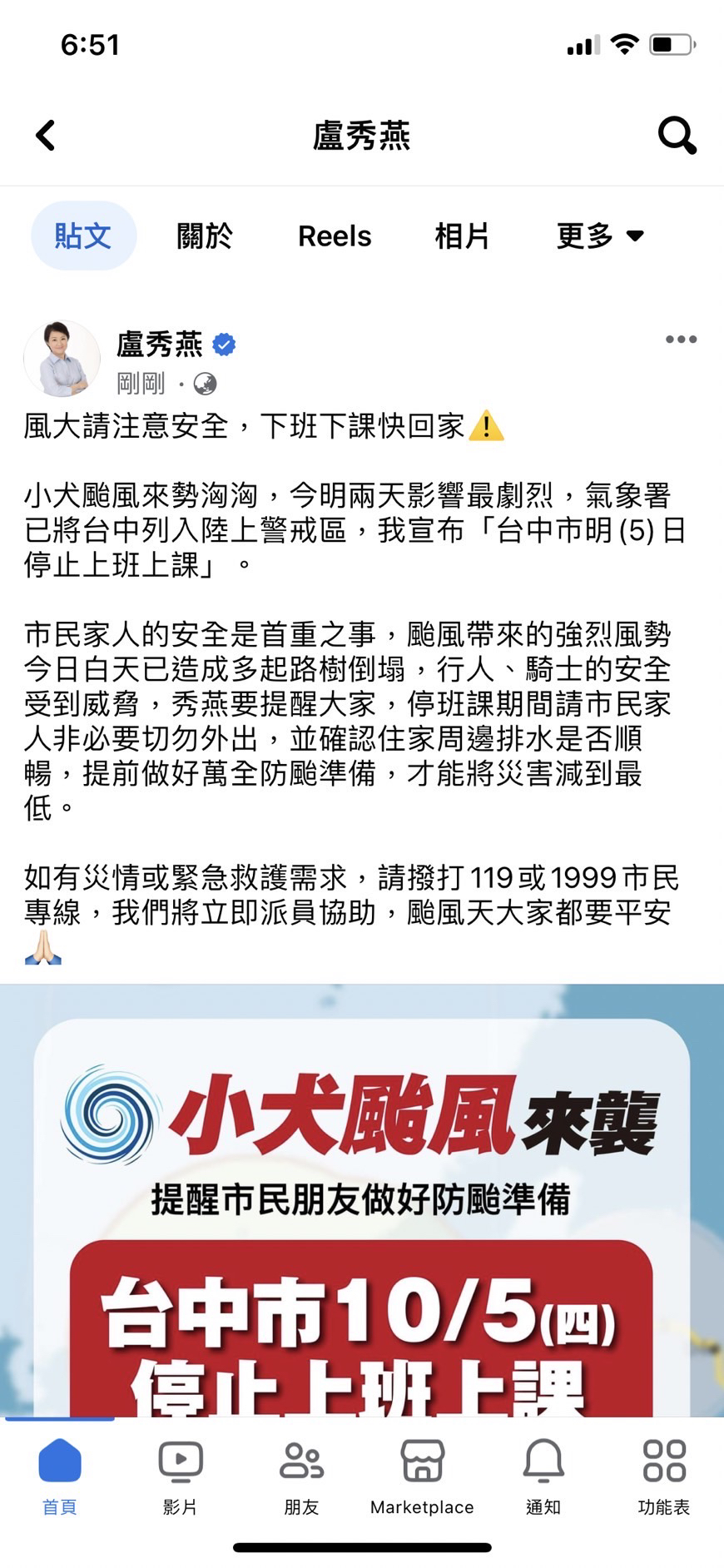Switch to the 關於 tab
Viewport: 724px width, 1568px height.
coord(205,236)
